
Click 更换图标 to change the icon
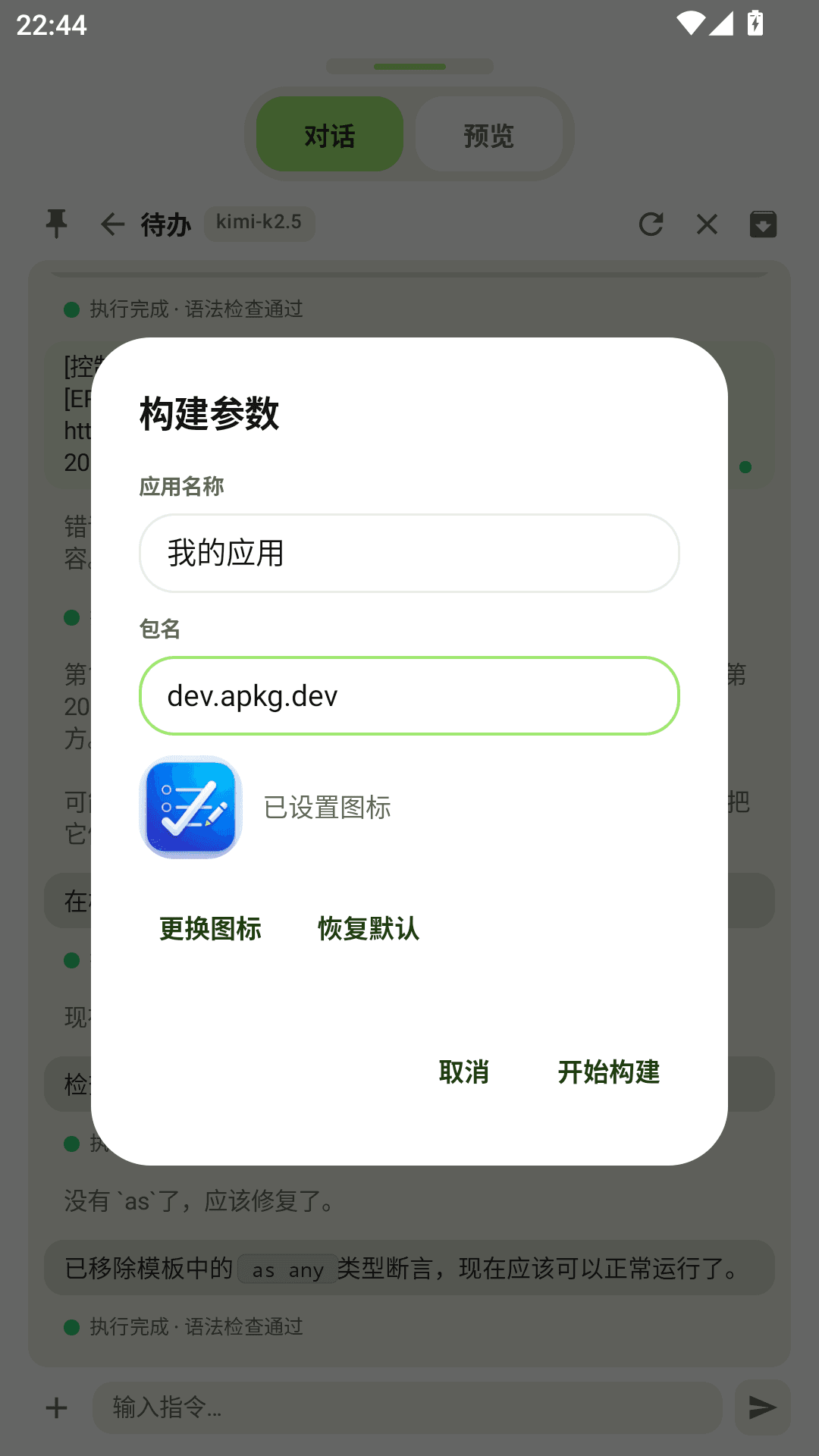pos(211,928)
